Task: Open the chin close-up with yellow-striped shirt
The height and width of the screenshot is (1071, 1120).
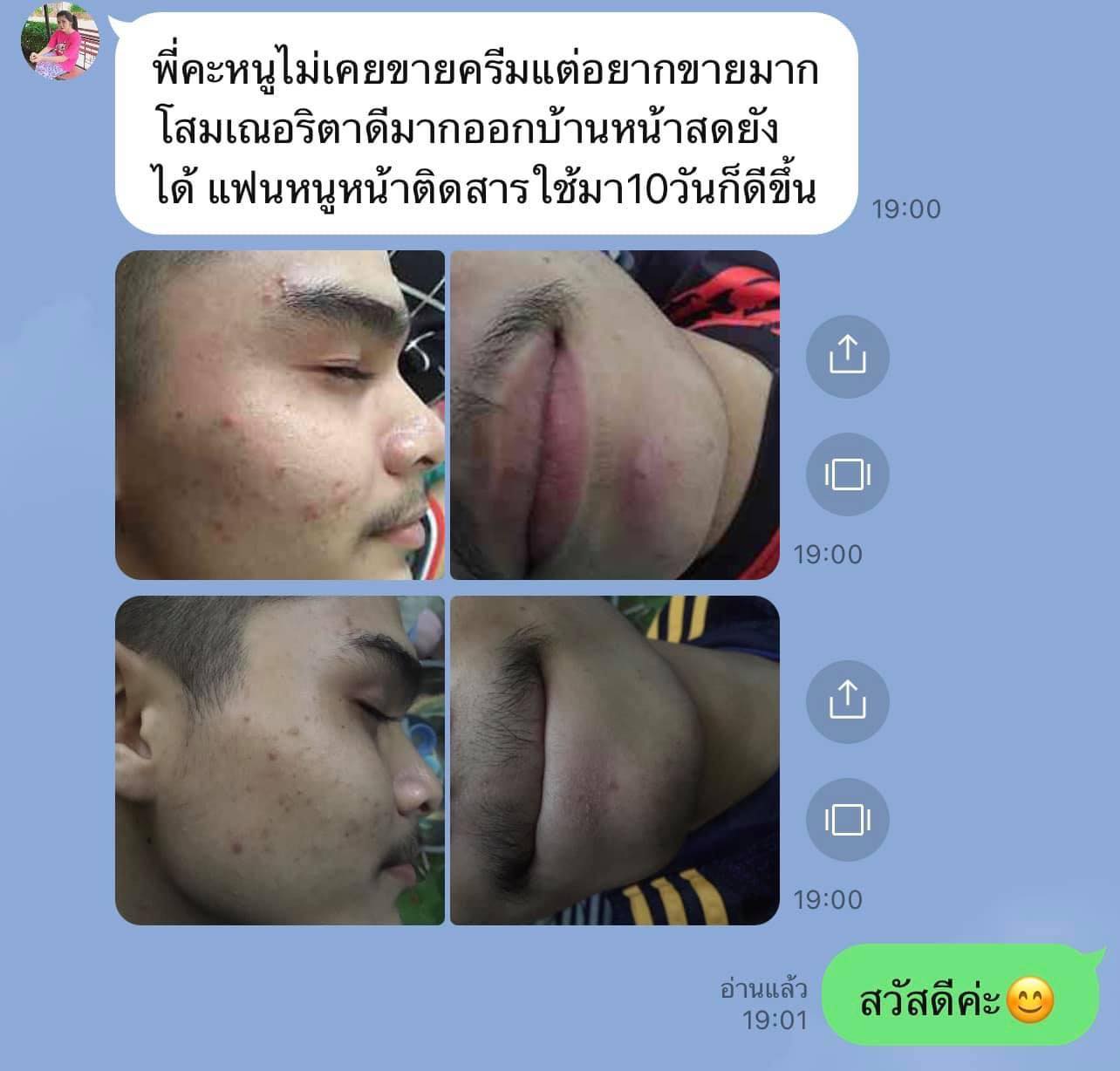Action: click(x=614, y=761)
